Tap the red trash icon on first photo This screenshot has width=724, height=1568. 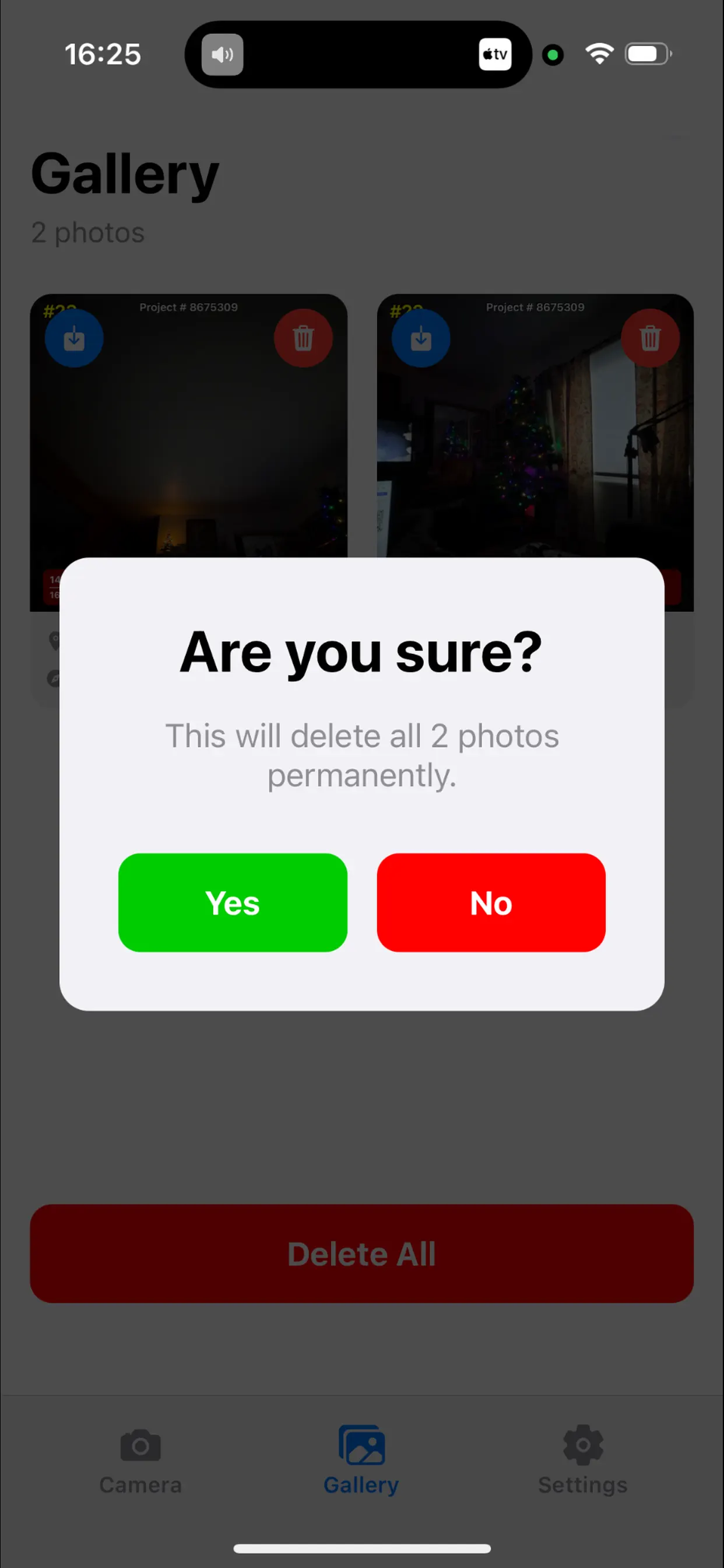(x=304, y=338)
